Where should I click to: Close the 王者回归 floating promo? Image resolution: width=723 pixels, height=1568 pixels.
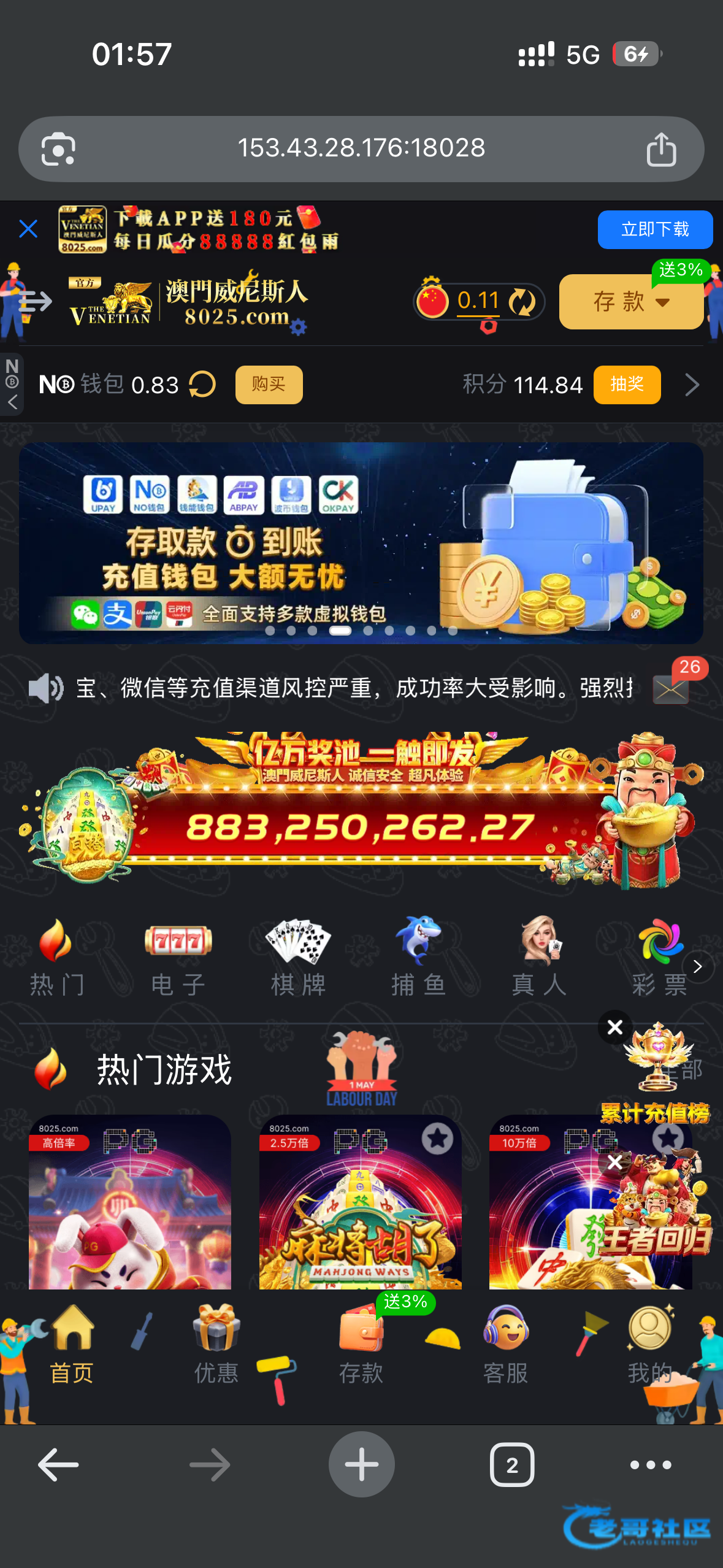click(x=614, y=1162)
